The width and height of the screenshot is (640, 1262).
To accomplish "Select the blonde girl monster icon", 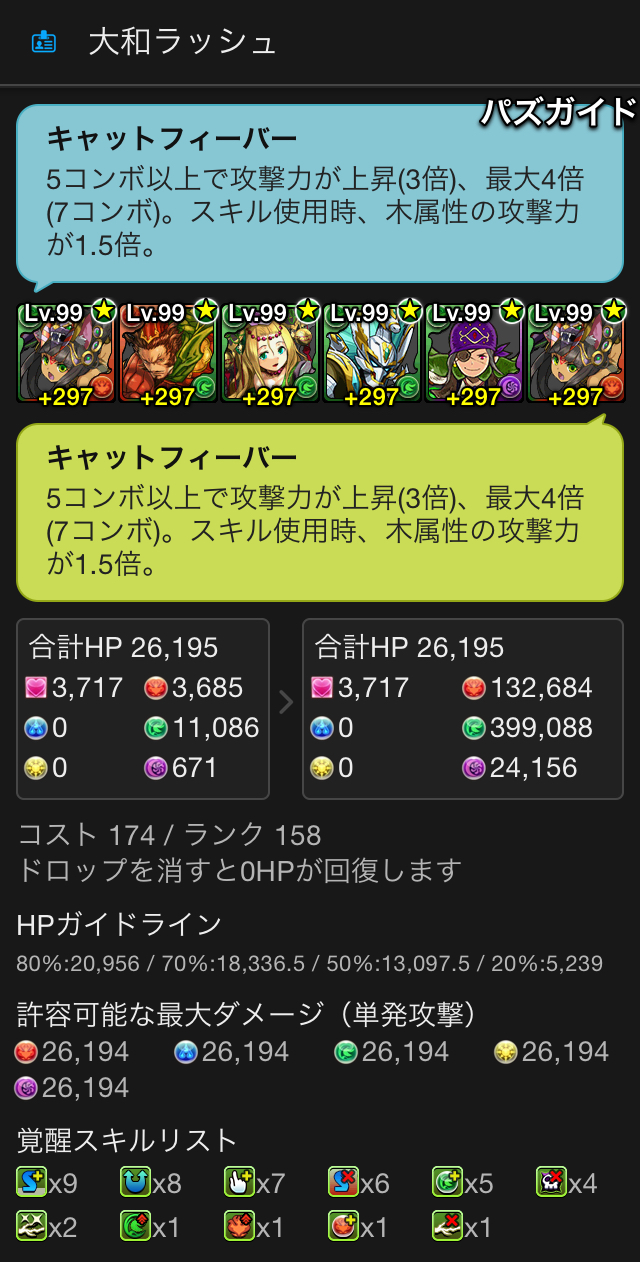I will click(270, 353).
